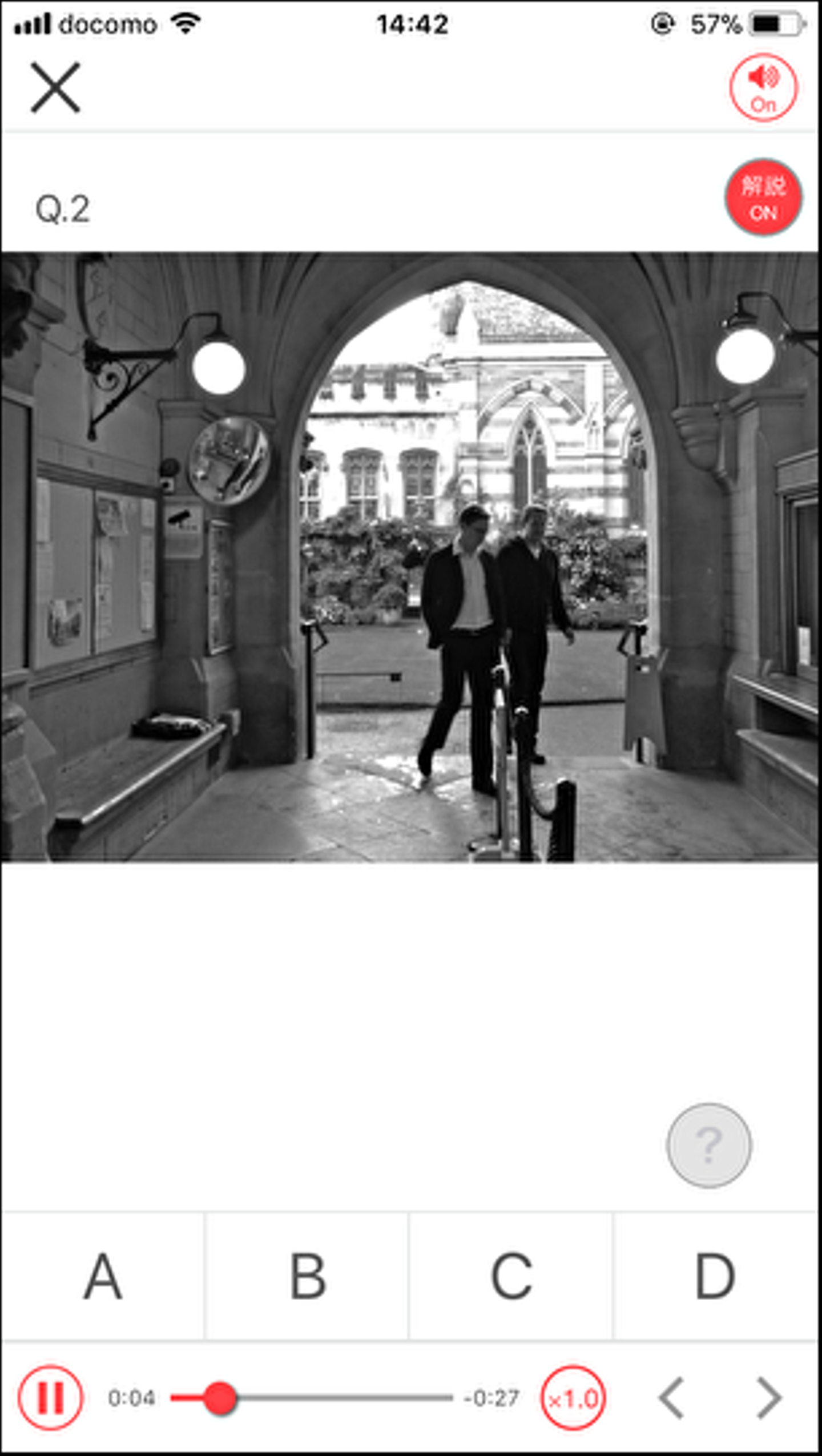Select answer D

click(715, 1276)
